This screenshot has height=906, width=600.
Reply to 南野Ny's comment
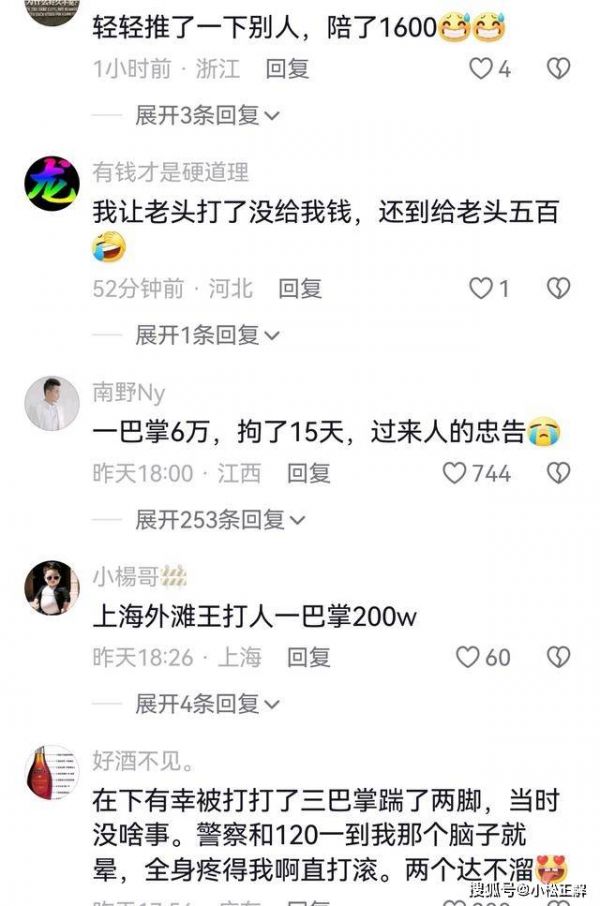tap(308, 473)
